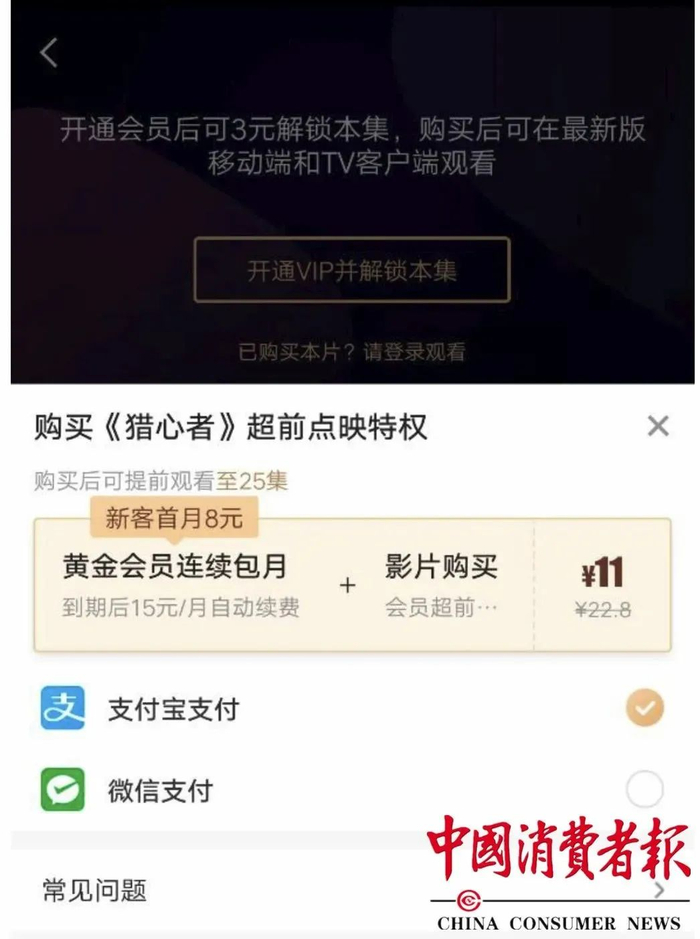Choose 微信支付 as payment method
The image size is (700, 939).
pyautogui.click(x=352, y=789)
